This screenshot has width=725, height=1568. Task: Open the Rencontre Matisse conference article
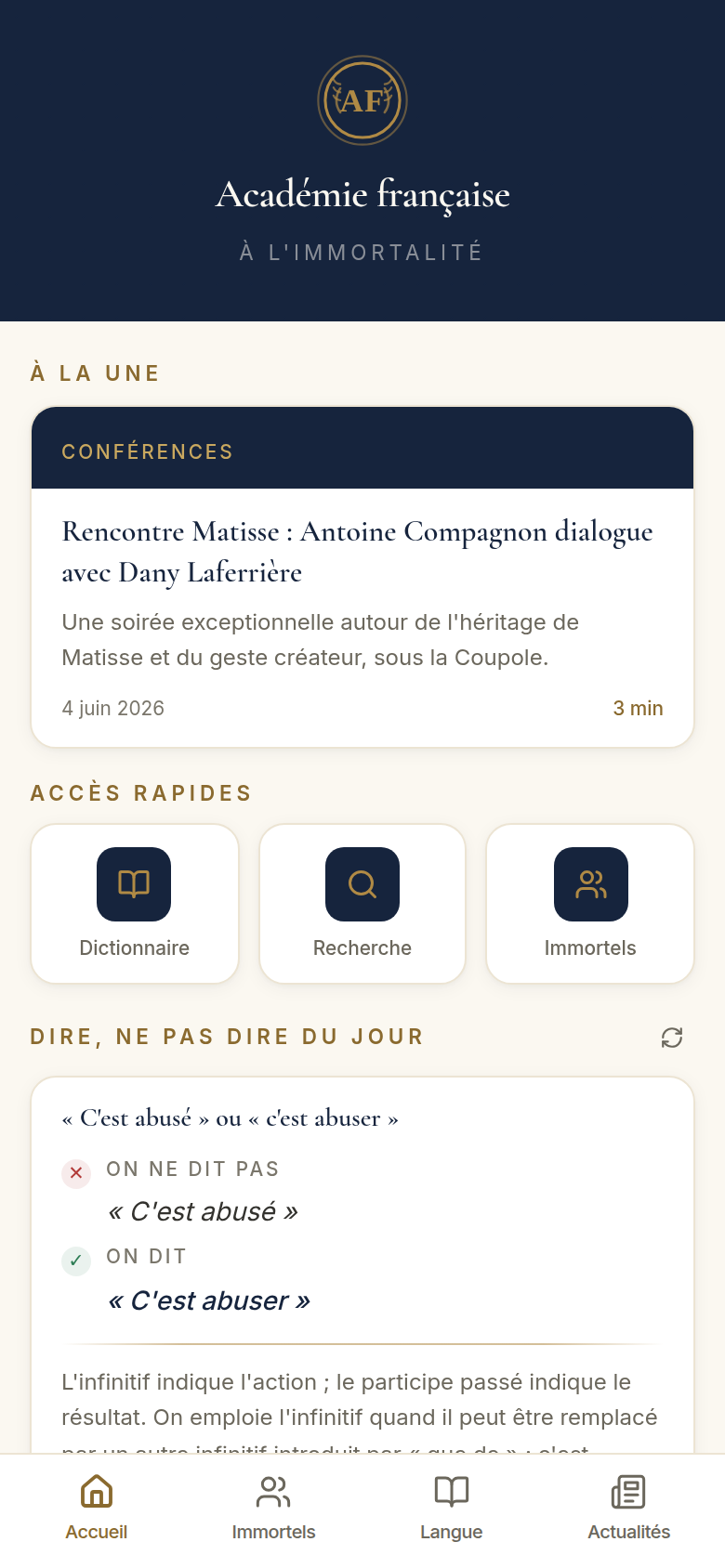click(x=362, y=577)
